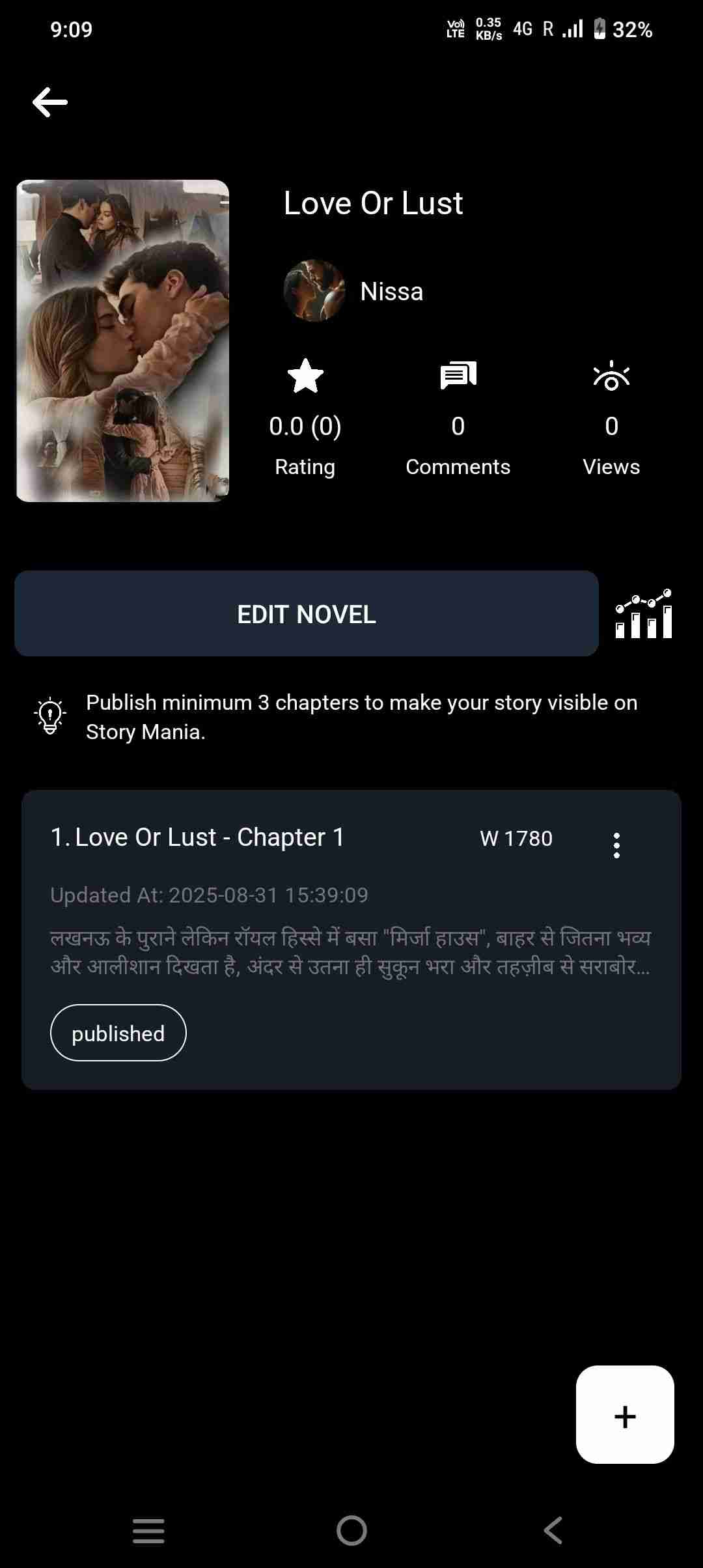
Task: Go back using the top arrow
Action: pos(50,102)
